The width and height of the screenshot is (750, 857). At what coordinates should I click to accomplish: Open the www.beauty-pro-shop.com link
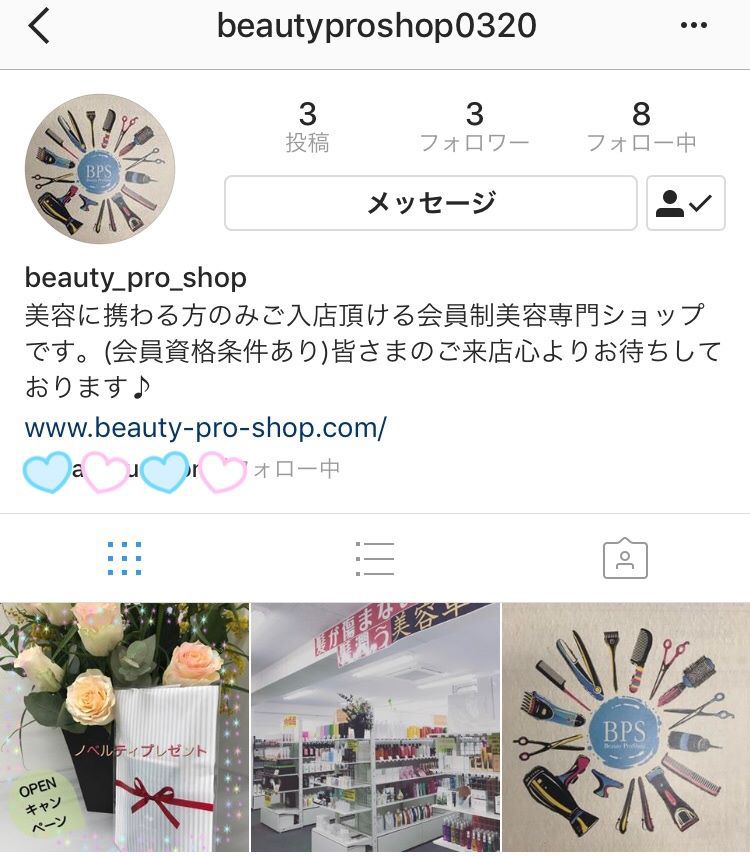click(x=205, y=428)
